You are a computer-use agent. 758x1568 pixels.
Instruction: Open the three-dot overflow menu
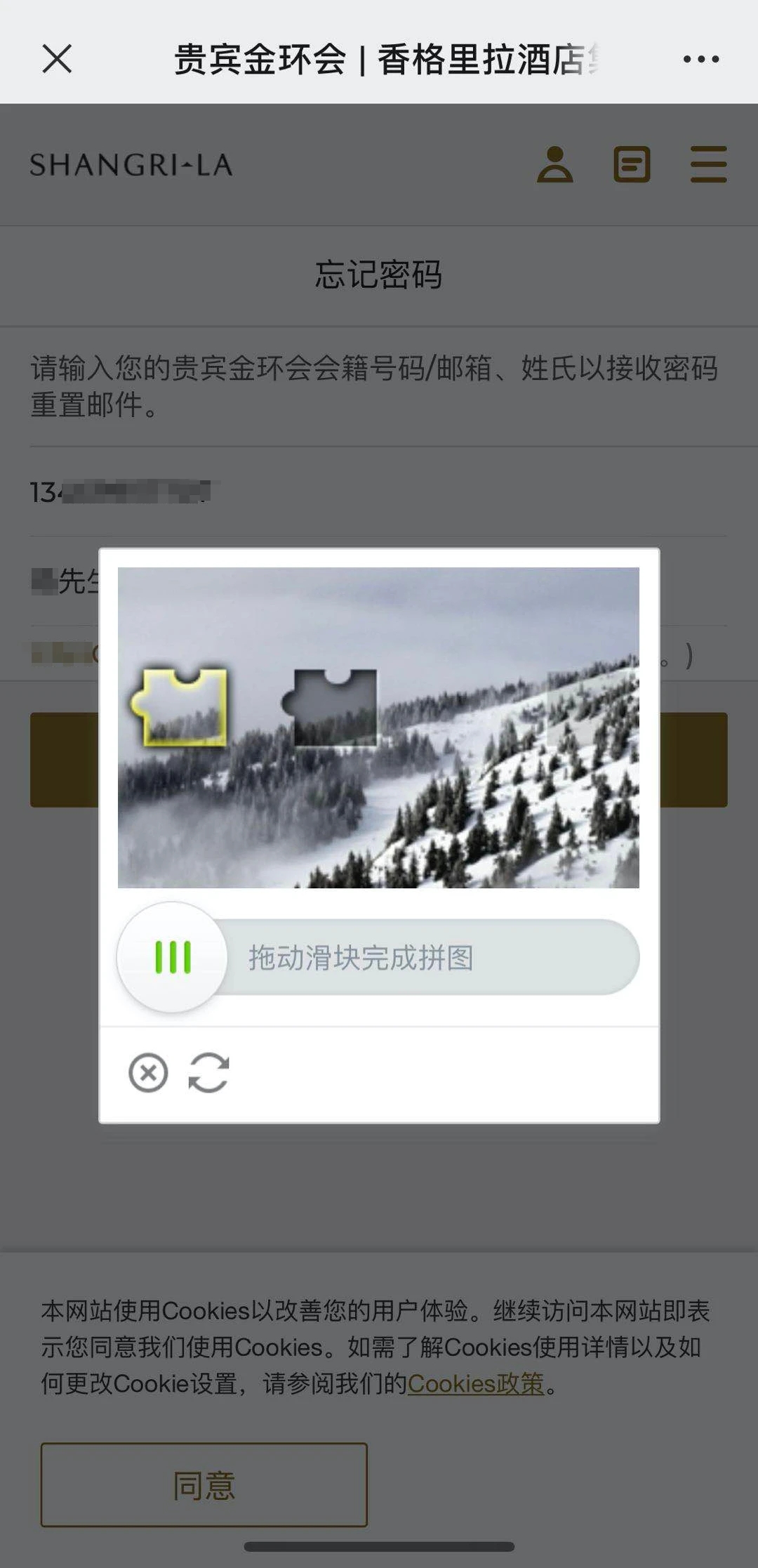click(x=700, y=59)
